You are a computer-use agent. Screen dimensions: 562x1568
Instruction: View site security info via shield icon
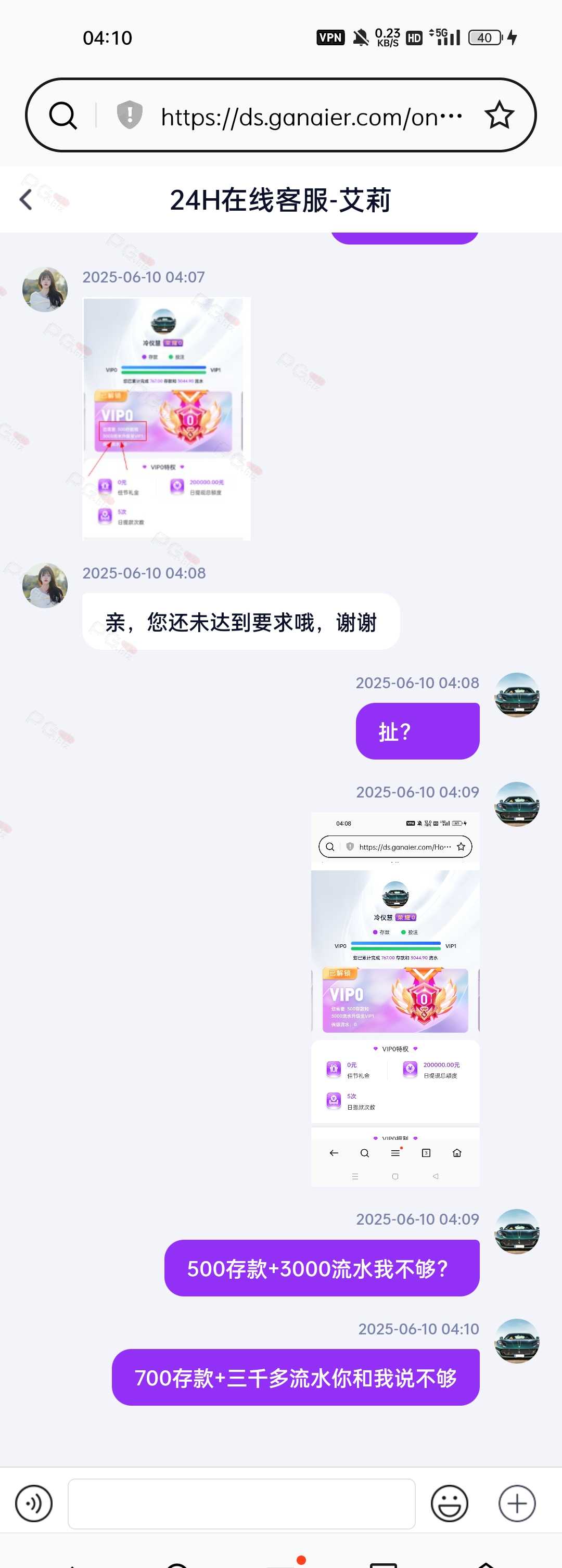[129, 115]
